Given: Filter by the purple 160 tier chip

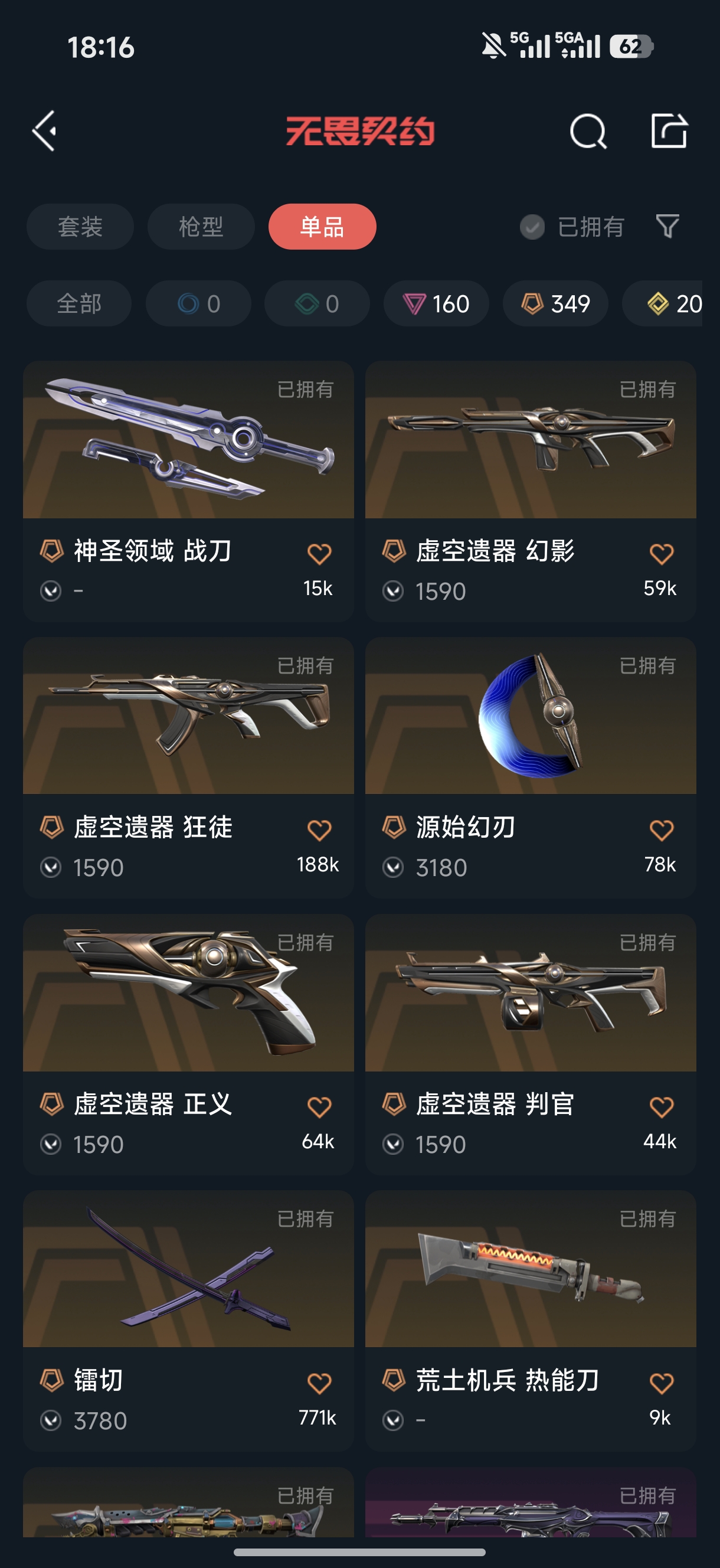Looking at the screenshot, I should click(436, 303).
